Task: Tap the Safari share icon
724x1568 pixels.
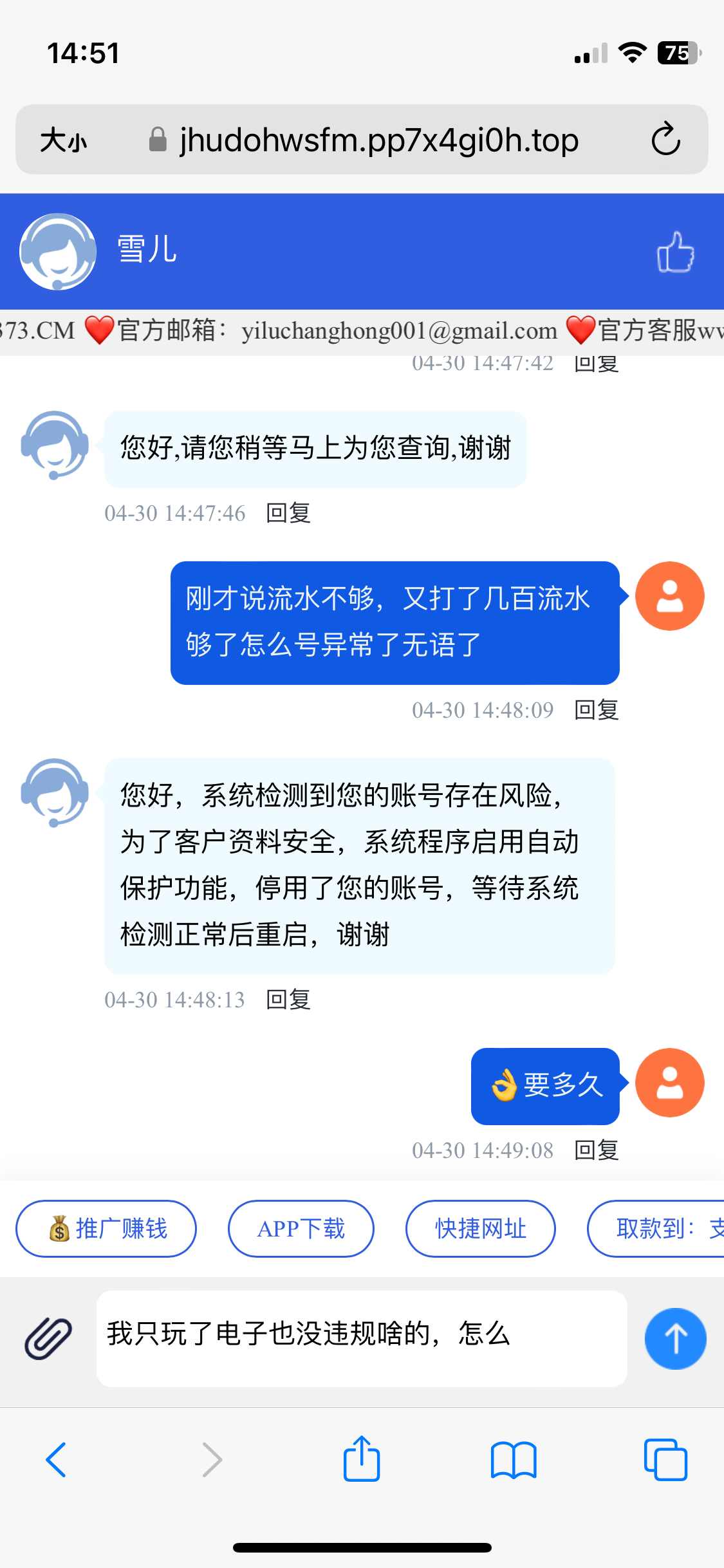Action: (x=362, y=1459)
